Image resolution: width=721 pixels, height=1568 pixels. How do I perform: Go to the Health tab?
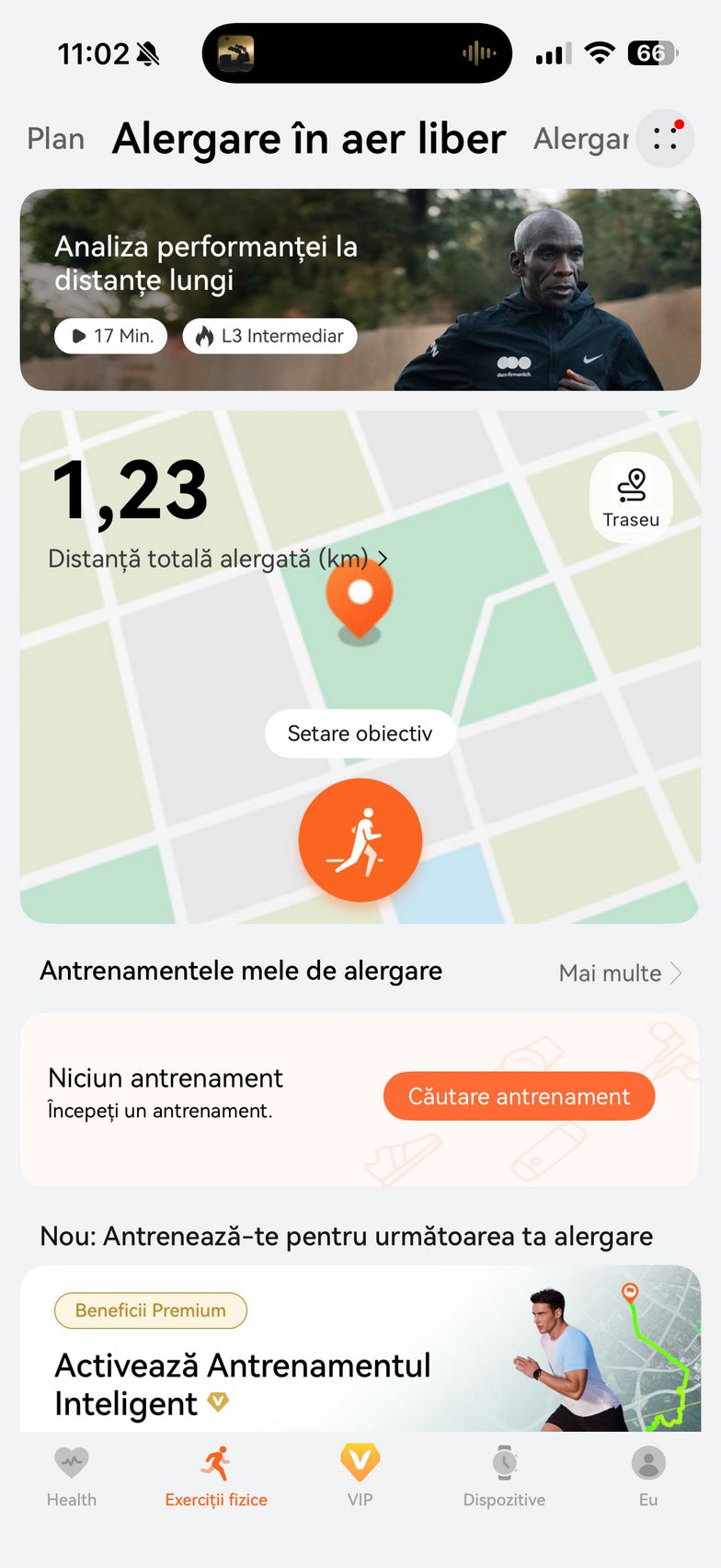[x=72, y=1476]
